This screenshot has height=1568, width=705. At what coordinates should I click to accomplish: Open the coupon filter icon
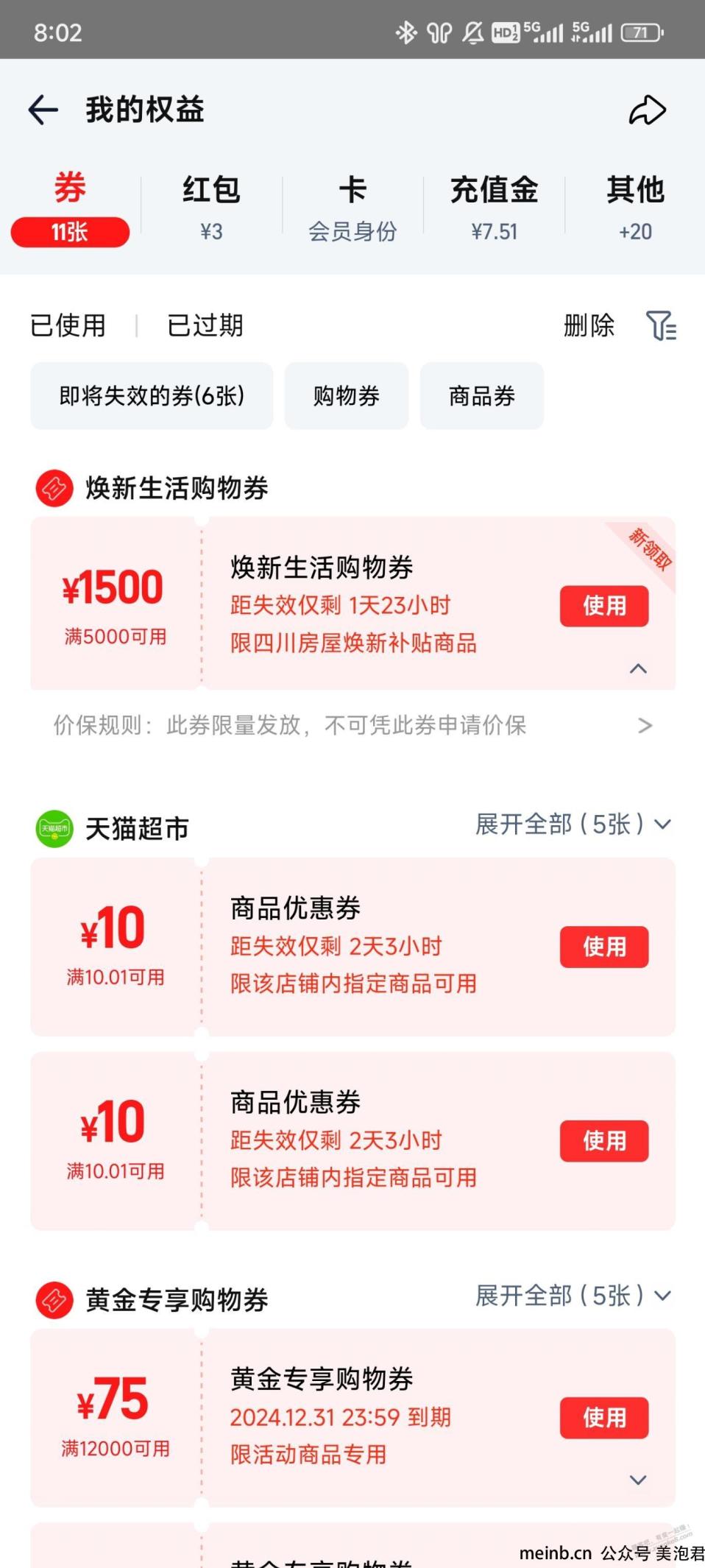coord(661,325)
